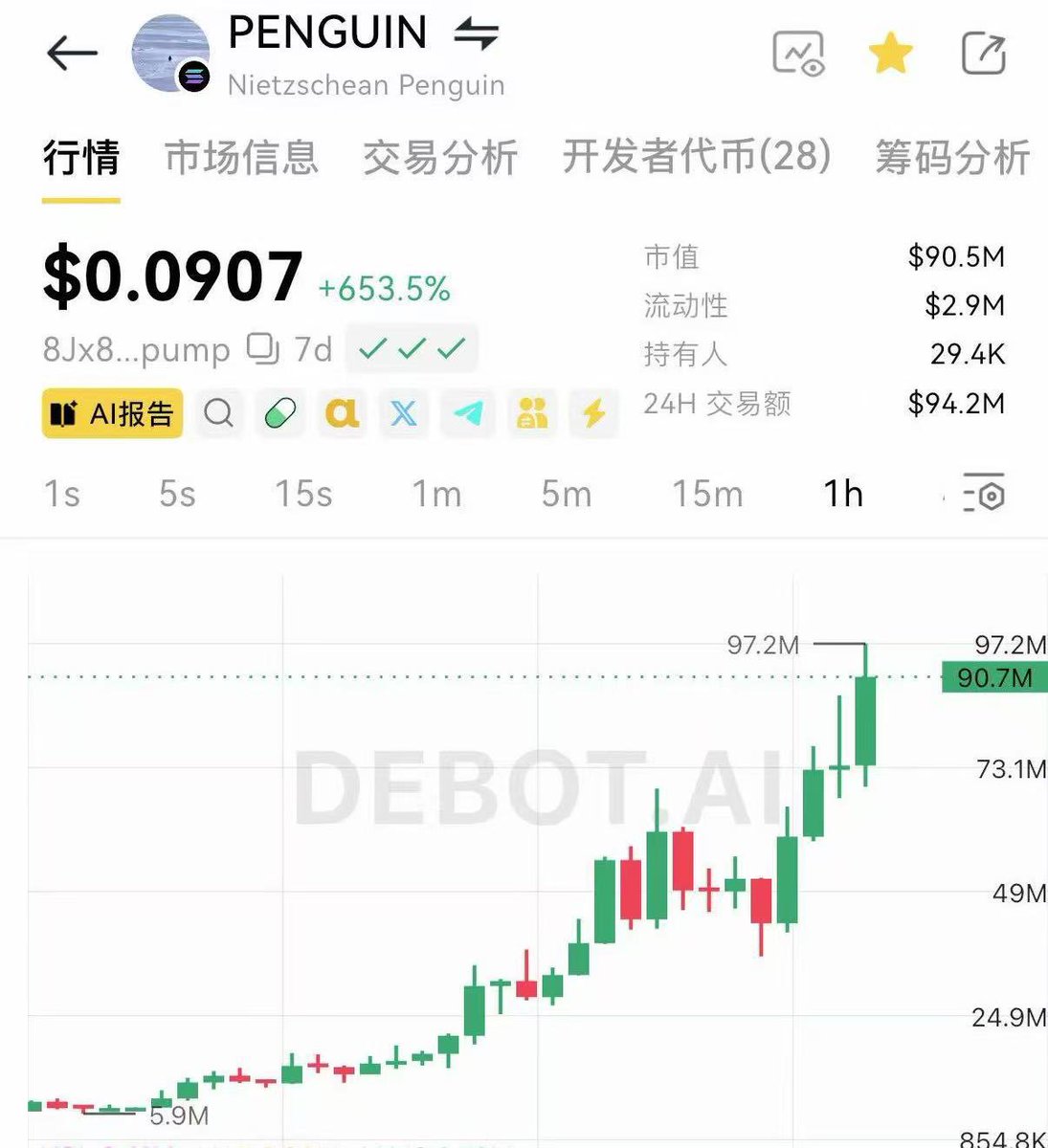
Task: Toggle the favorite star
Action: point(890,54)
